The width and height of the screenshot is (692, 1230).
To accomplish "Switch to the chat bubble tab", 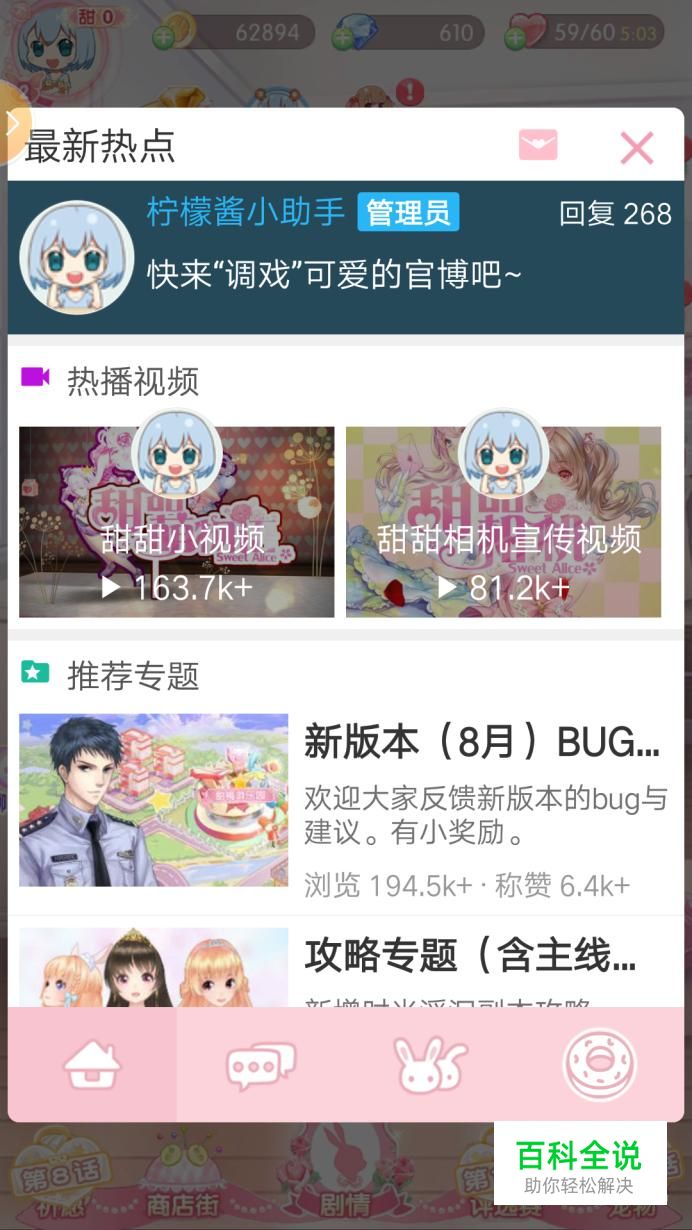I will (x=261, y=1065).
